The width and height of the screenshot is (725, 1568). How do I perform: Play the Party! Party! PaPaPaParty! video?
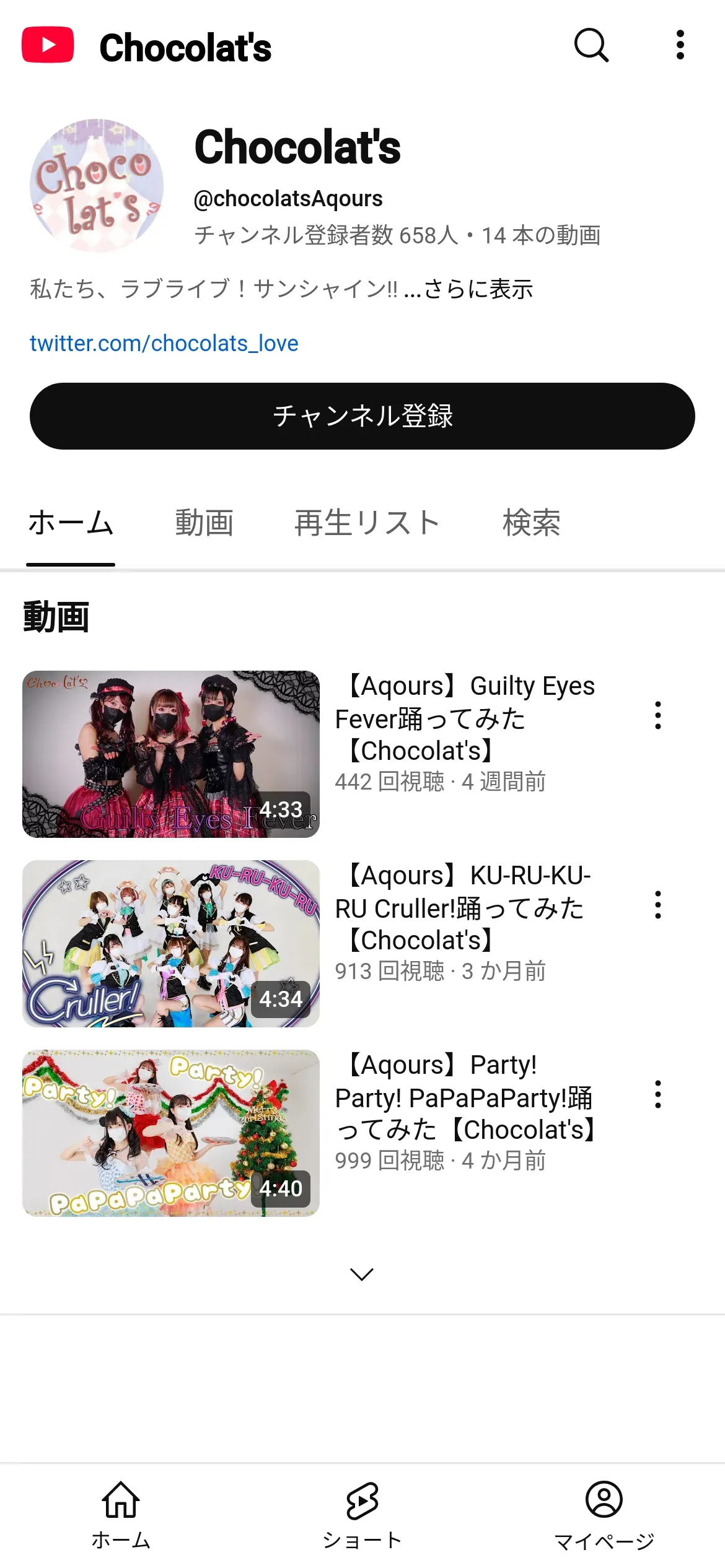(171, 1133)
